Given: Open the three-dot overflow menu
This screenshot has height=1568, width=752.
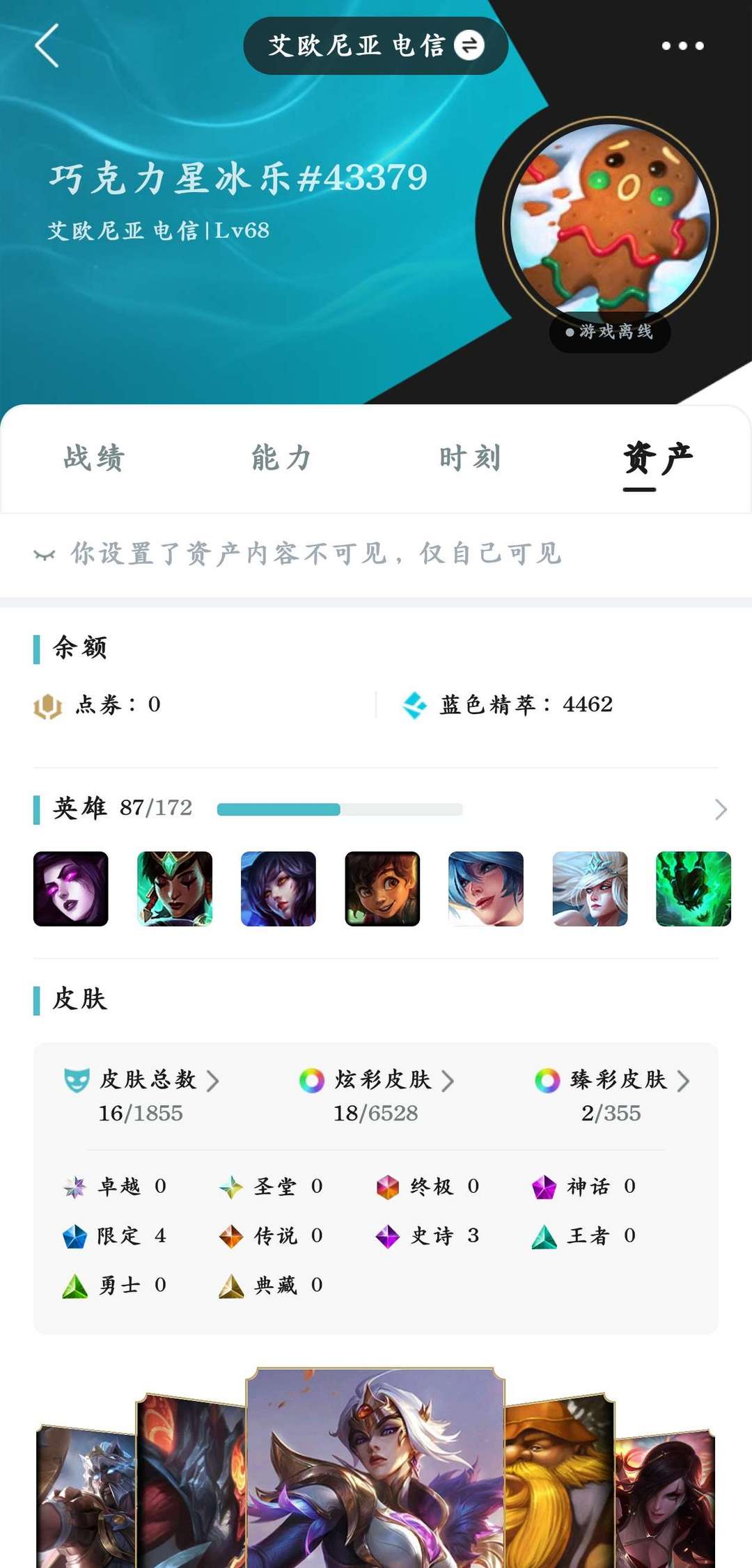Looking at the screenshot, I should 682,46.
